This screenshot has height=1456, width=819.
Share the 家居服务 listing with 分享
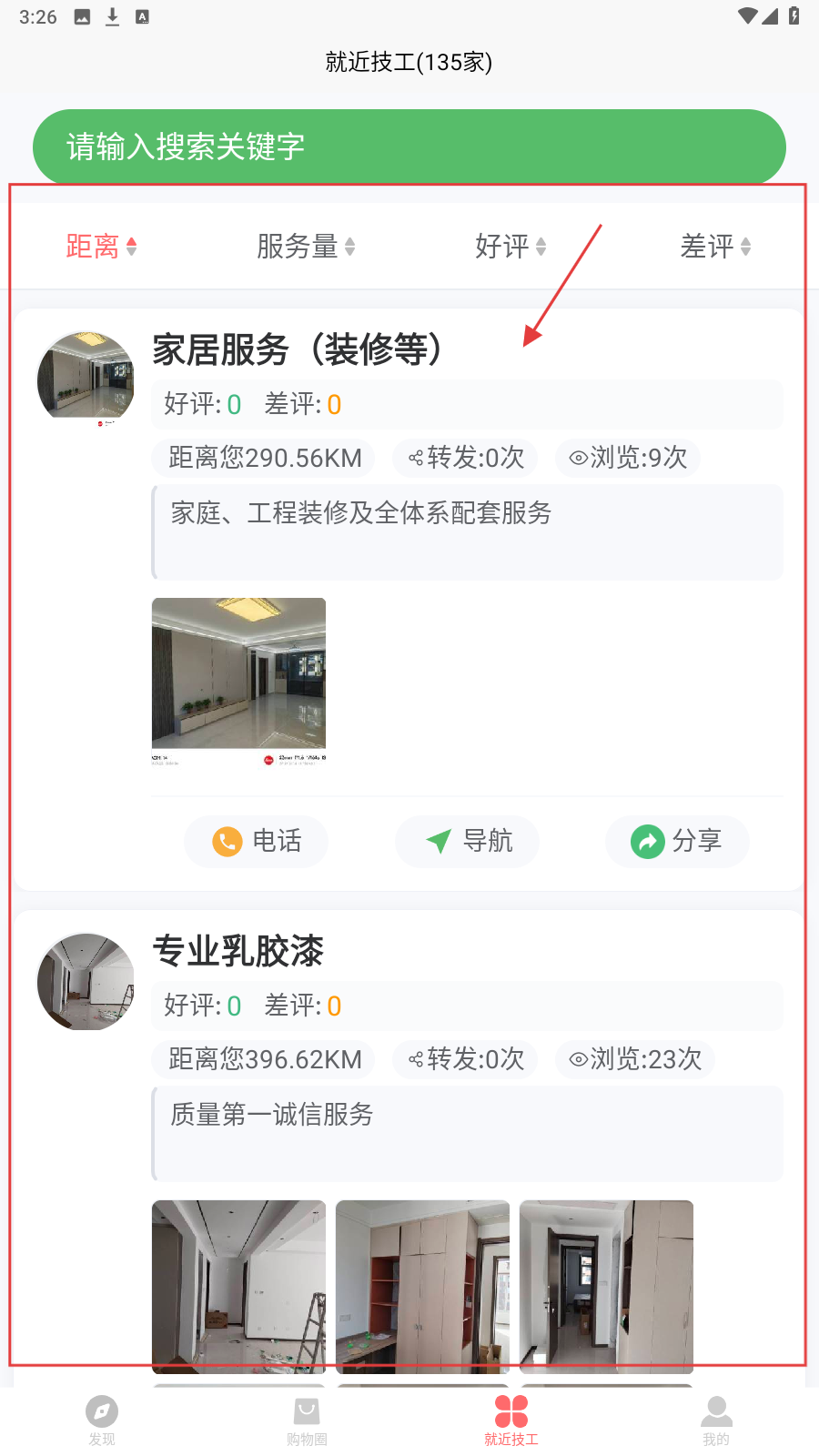pos(677,841)
